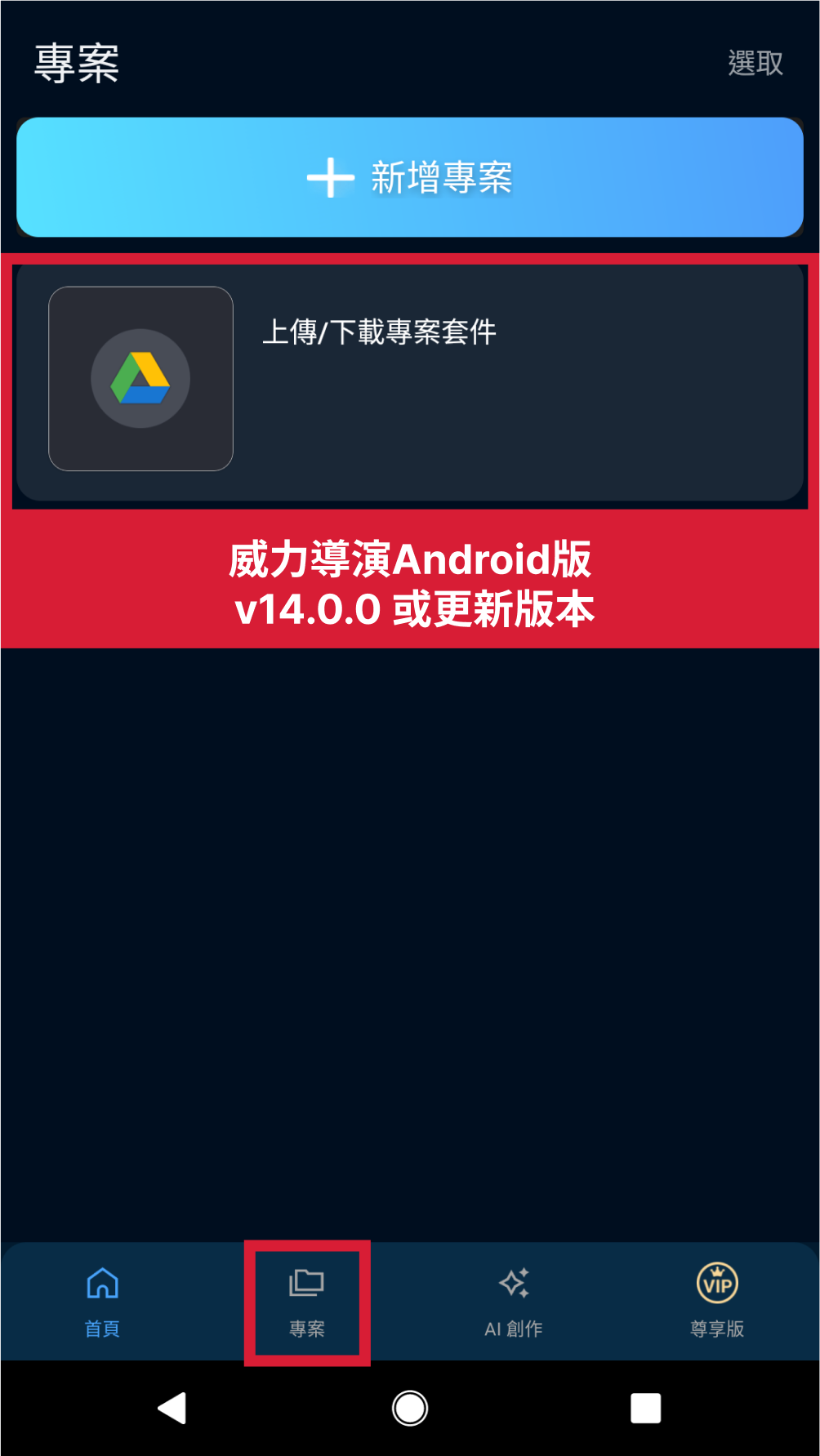Tap 選取 to enter selection mode
This screenshot has height=1456, width=820.
[x=755, y=63]
